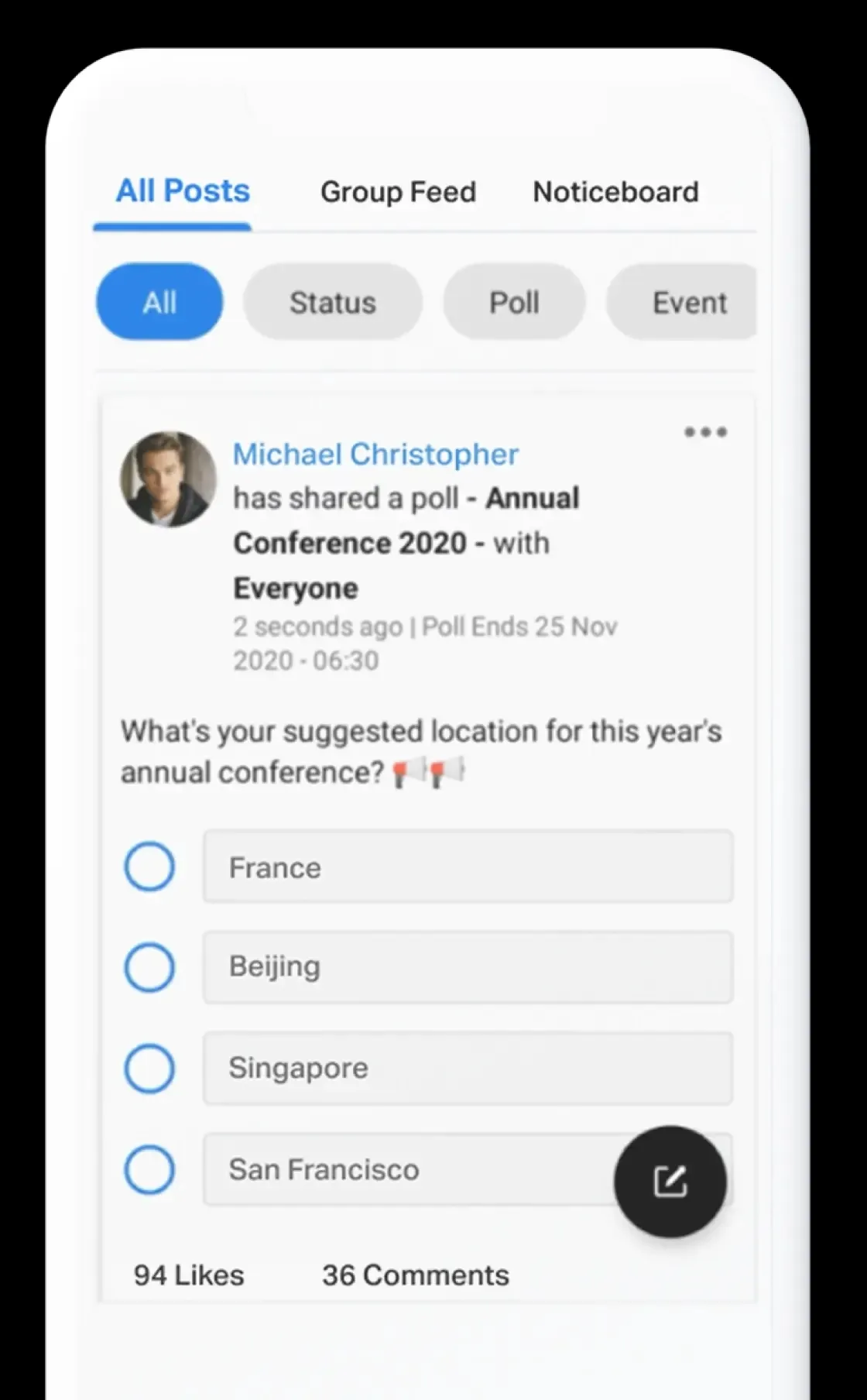Image resolution: width=867 pixels, height=1400 pixels.
Task: Switch to the Group Feed tab
Action: (x=398, y=192)
